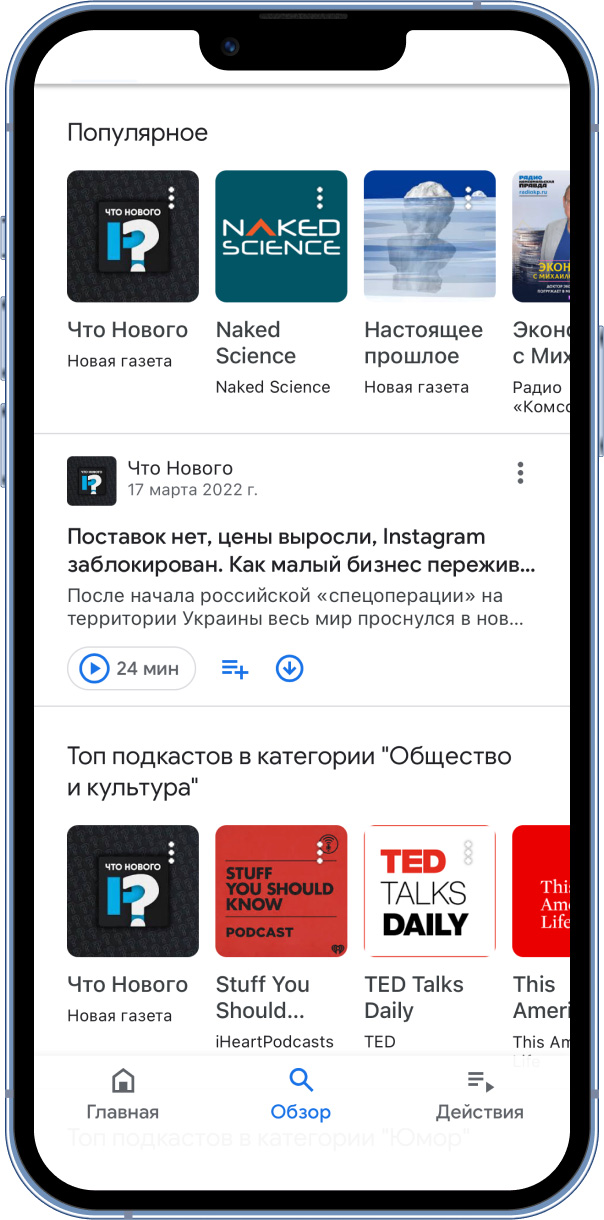Open overflow menu of Что Нового episode

click(x=520, y=473)
